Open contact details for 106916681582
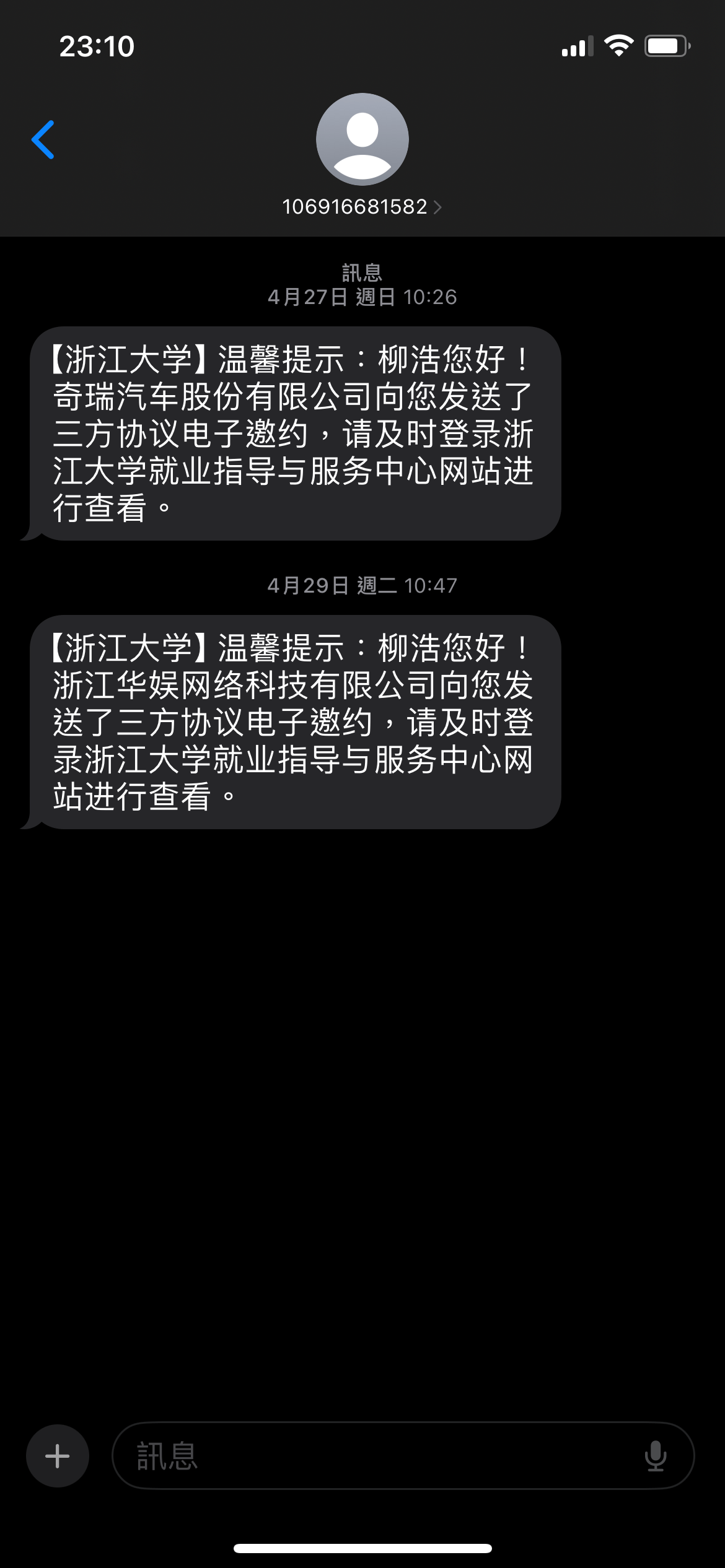This screenshot has height=1568, width=725. 362,206
